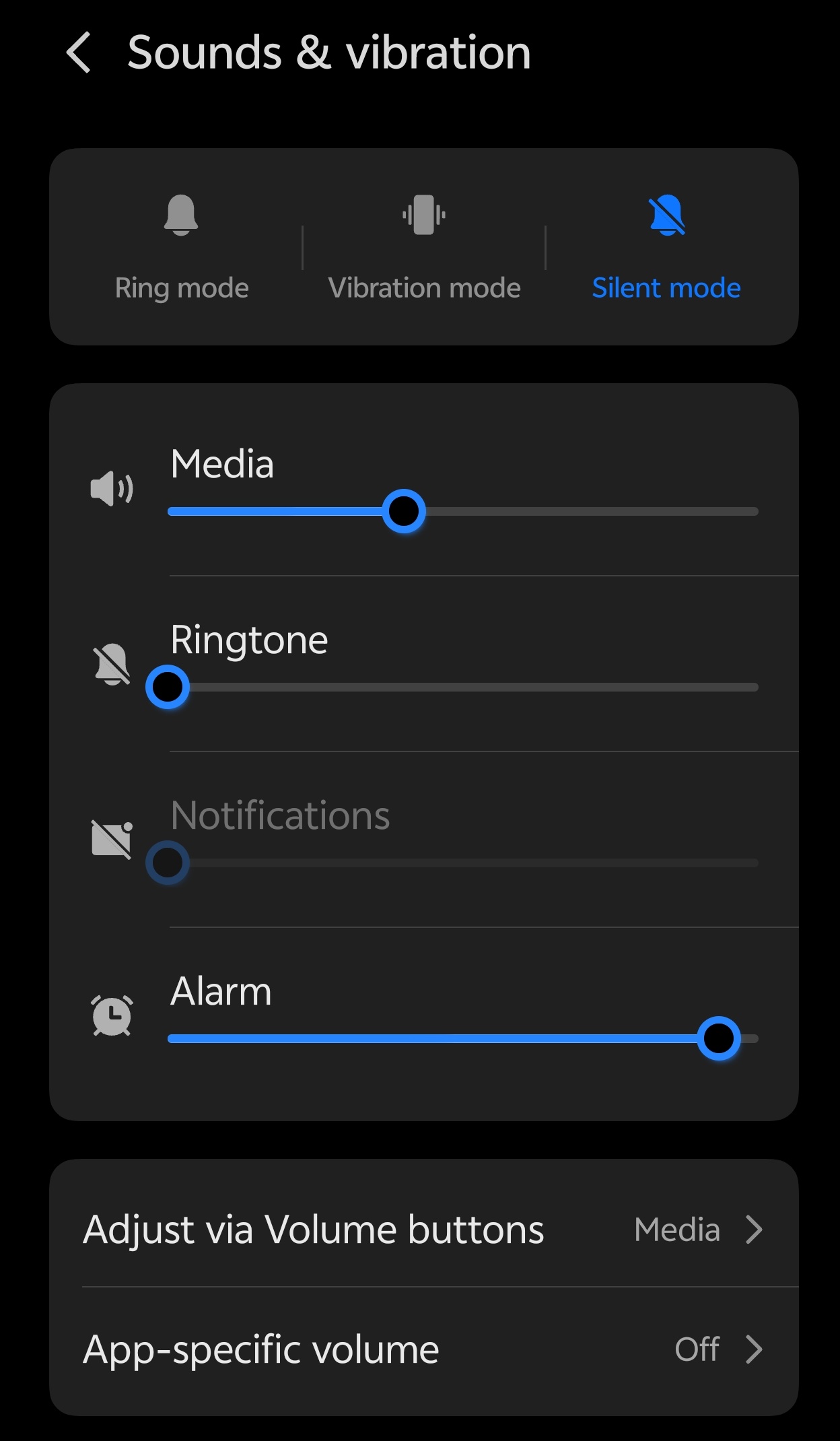Tap the Media volume slider

click(x=463, y=512)
